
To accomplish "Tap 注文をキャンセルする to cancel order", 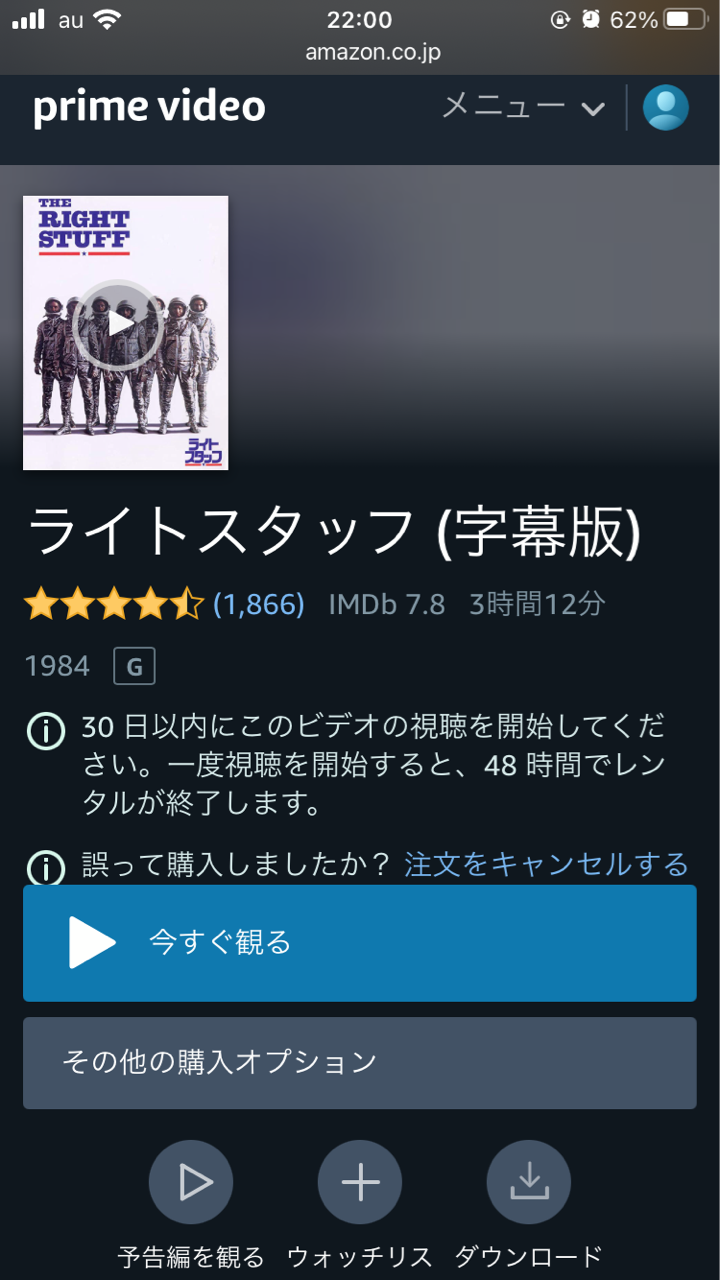I will (546, 864).
